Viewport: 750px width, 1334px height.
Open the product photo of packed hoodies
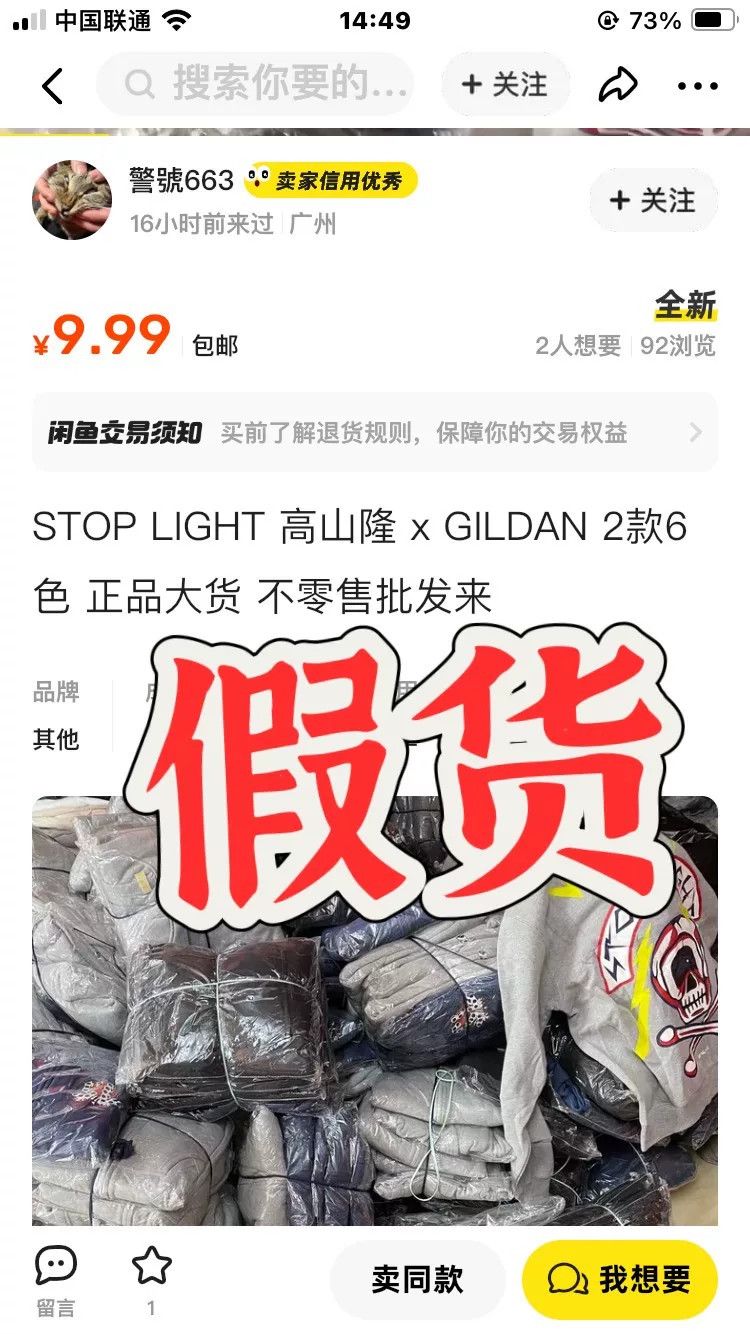(x=375, y=1010)
